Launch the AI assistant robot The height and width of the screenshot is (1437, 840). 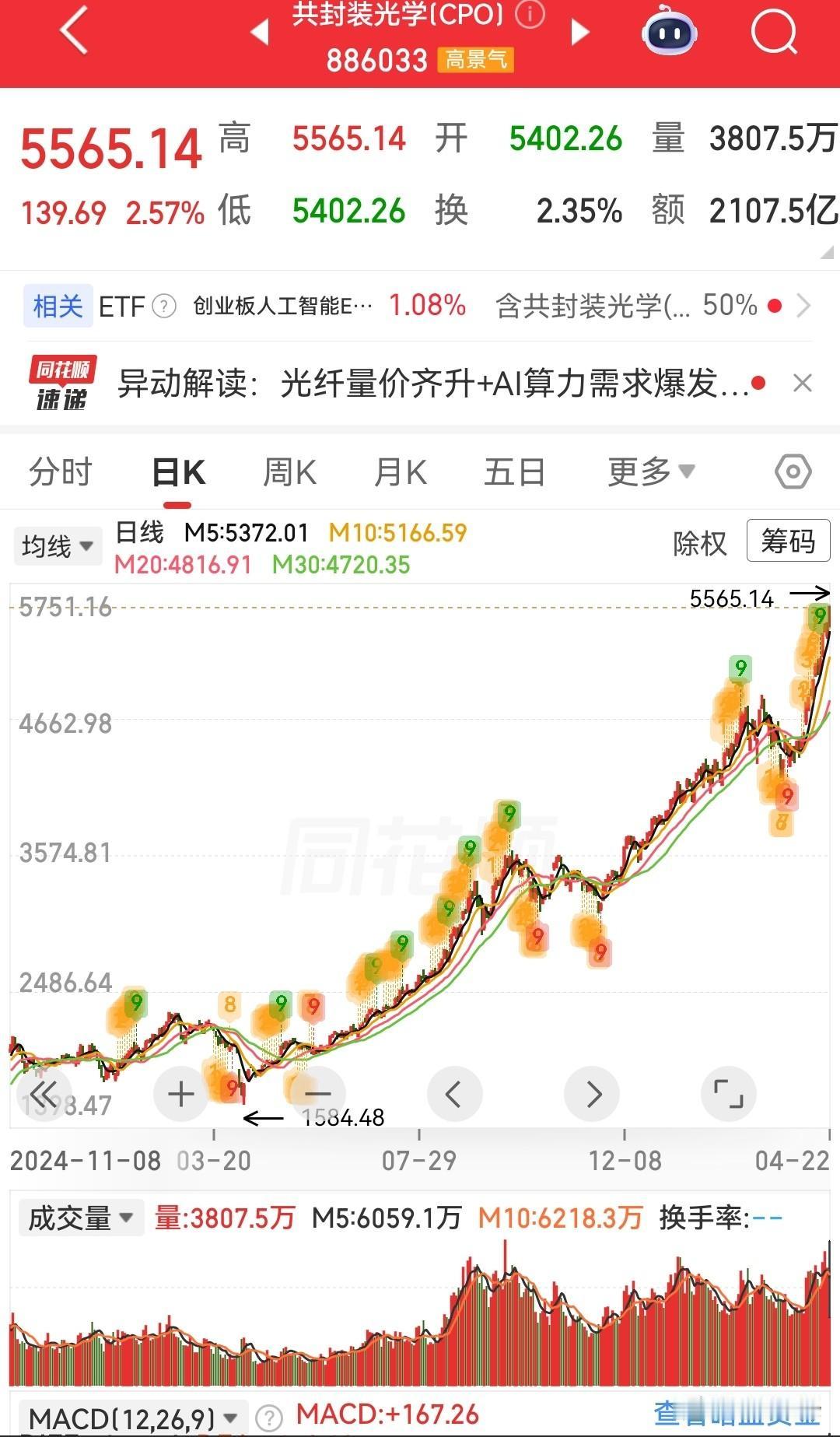tap(667, 33)
